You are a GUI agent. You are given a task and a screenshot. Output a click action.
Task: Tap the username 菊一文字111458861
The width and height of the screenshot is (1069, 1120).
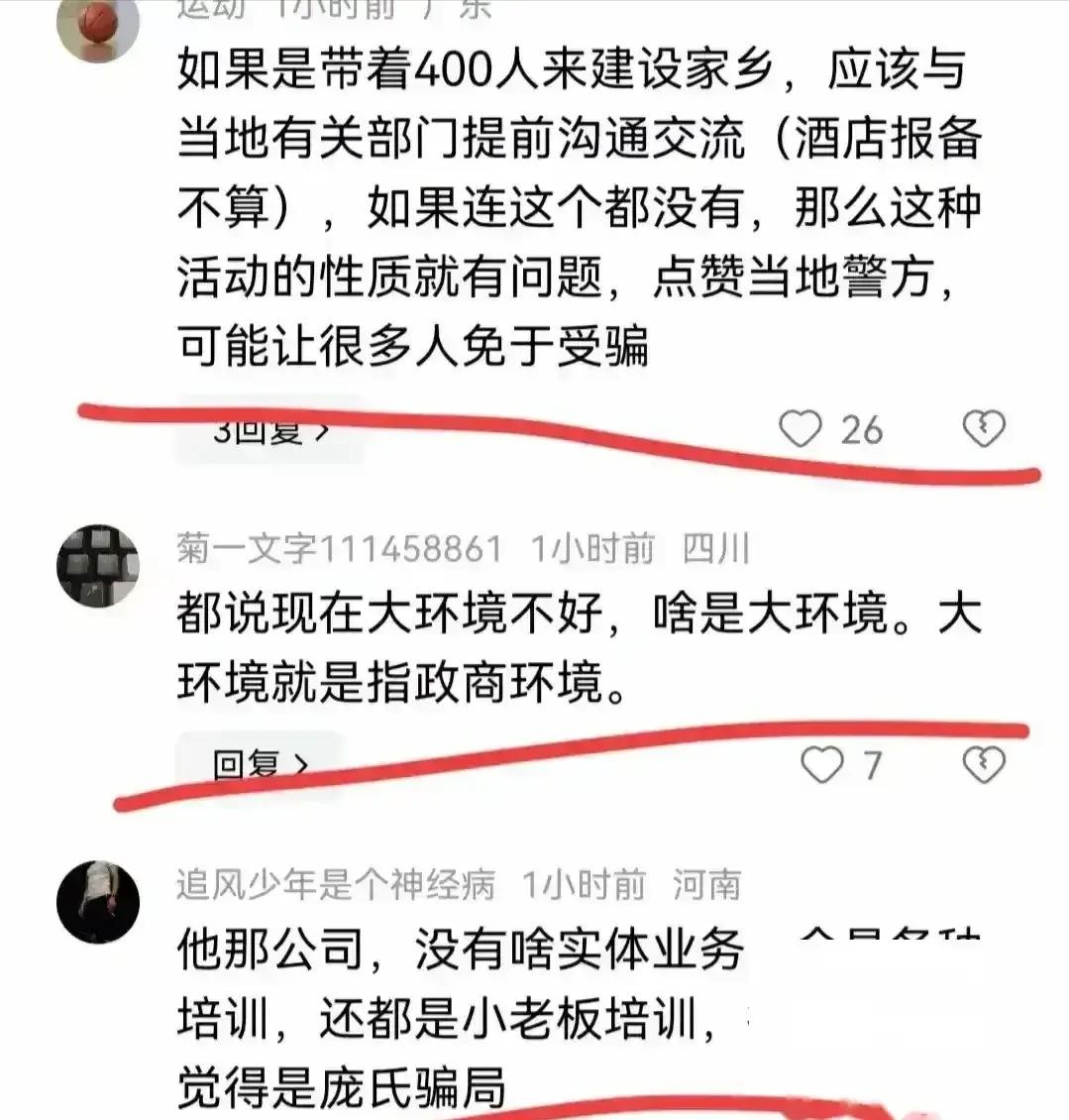coord(339,549)
